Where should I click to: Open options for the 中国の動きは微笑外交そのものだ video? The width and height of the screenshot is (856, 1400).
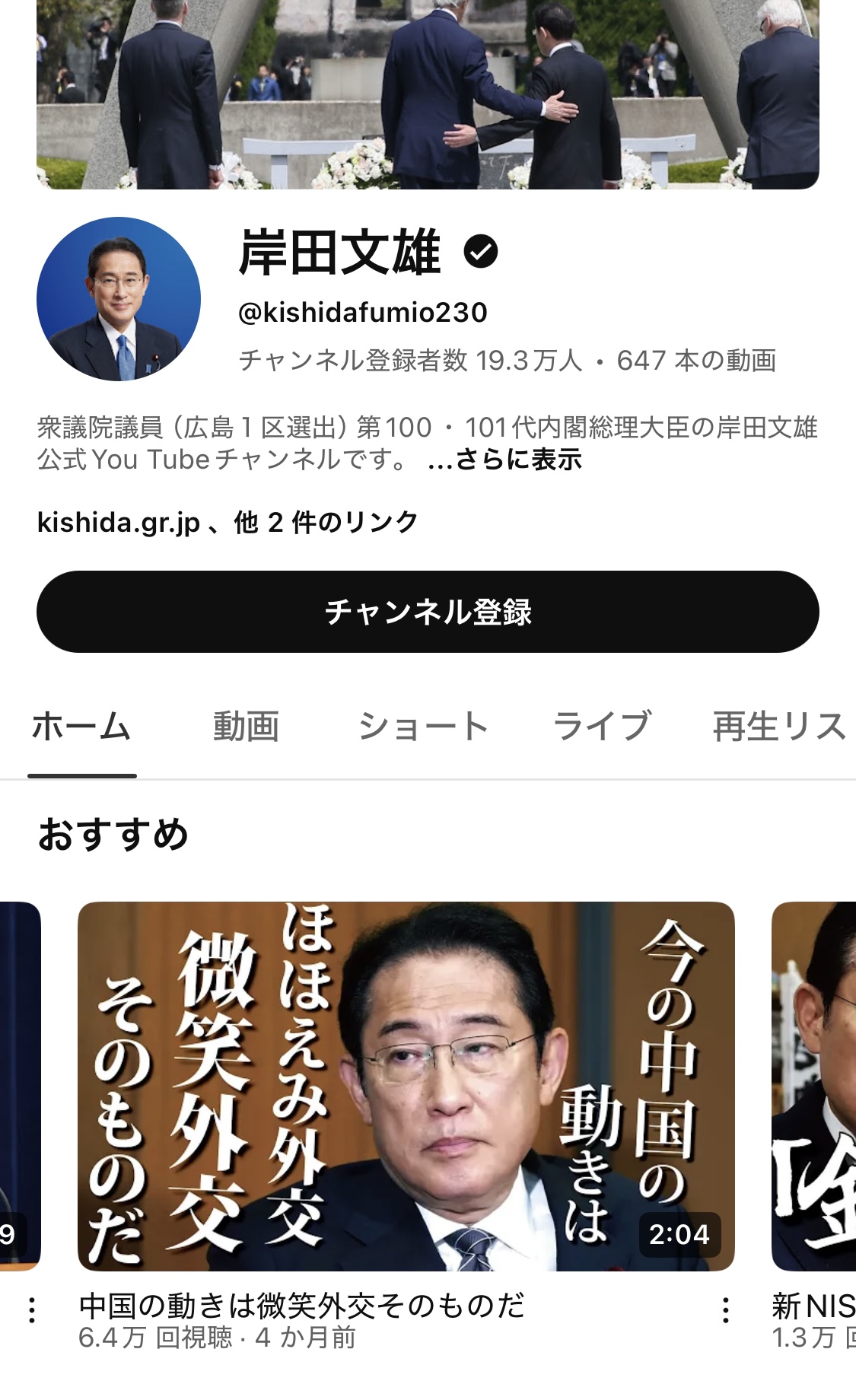point(726,1309)
